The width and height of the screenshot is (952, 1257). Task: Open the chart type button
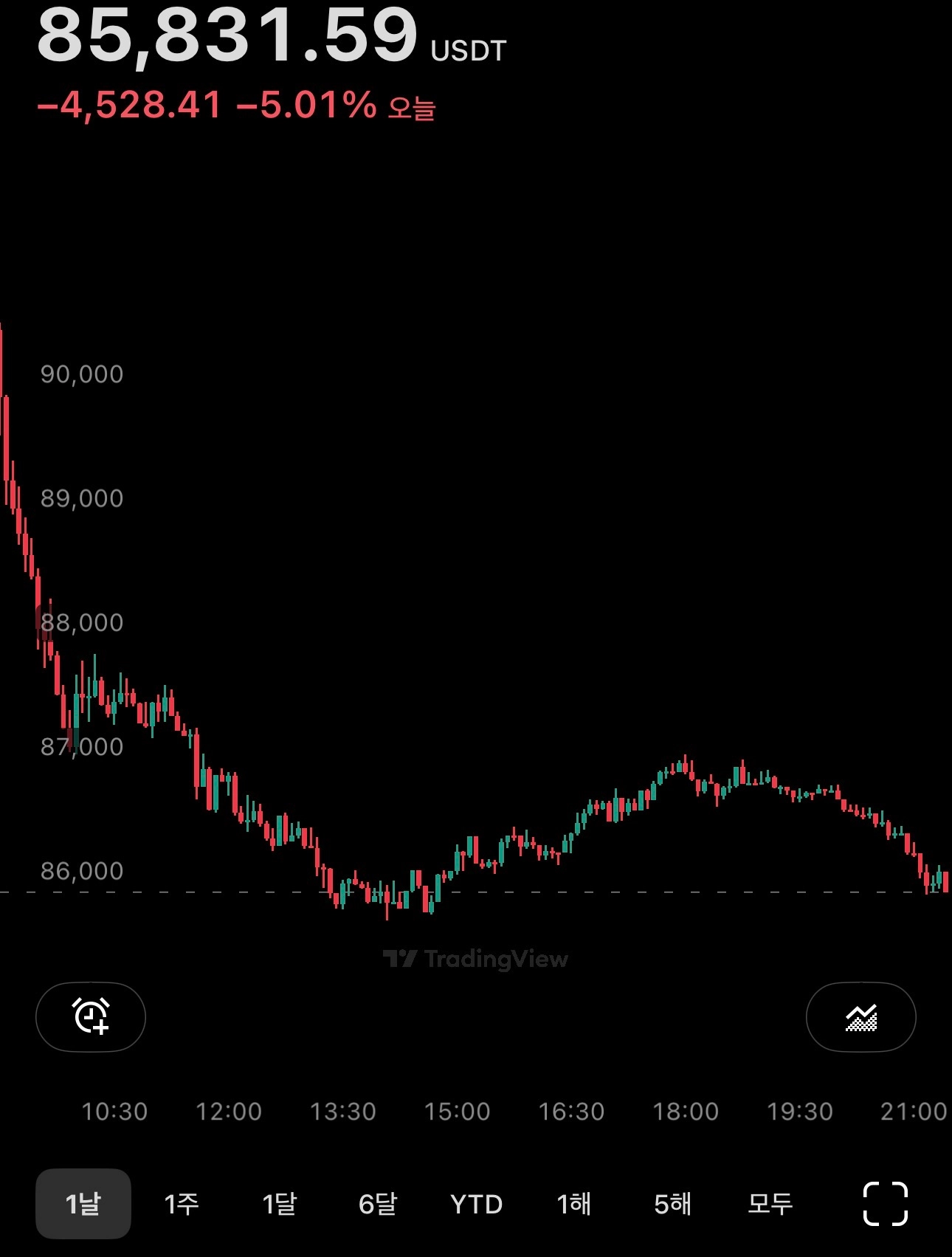[x=860, y=1016]
